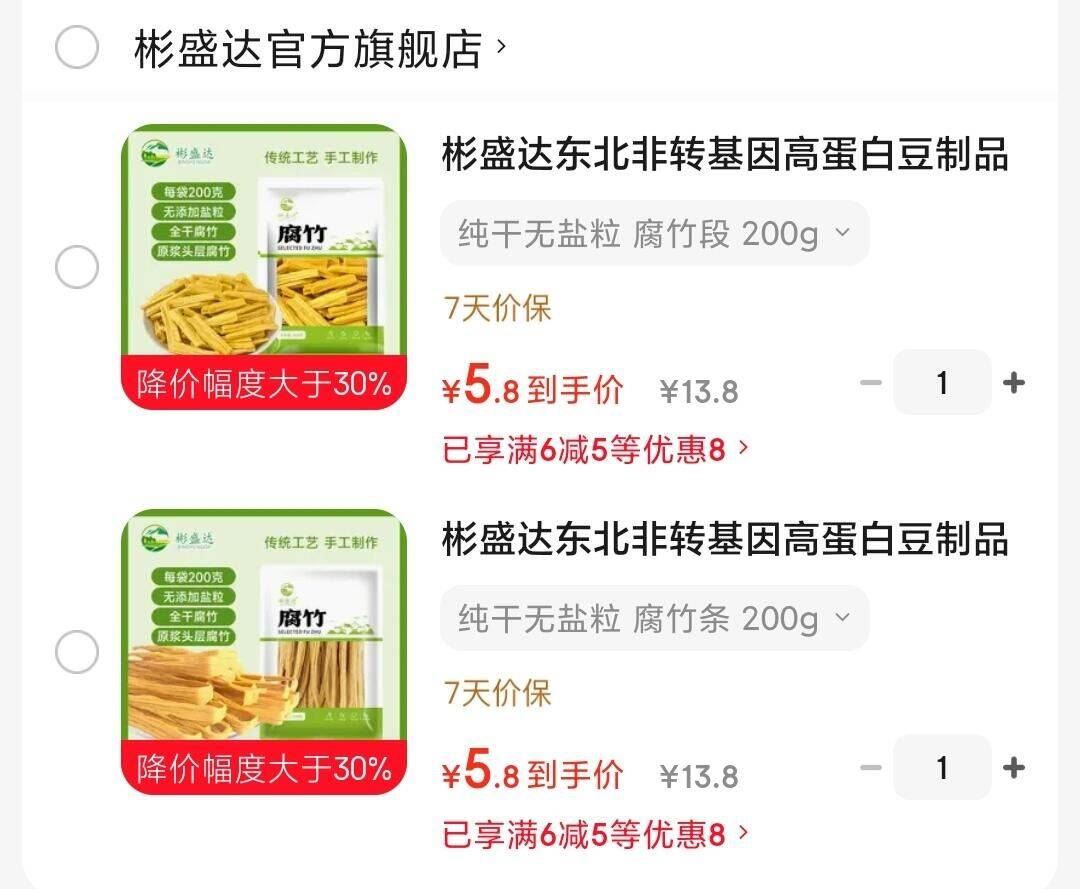This screenshot has width=1080, height=889.
Task: View discount details for the 腐竹段 item
Action: click(x=595, y=450)
